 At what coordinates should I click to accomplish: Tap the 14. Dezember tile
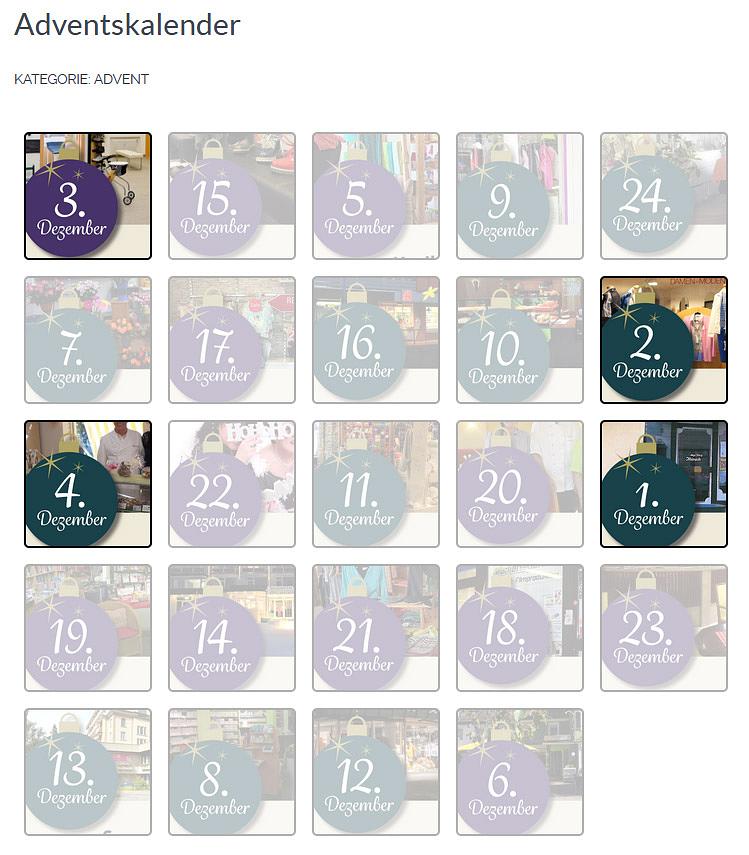click(x=232, y=628)
